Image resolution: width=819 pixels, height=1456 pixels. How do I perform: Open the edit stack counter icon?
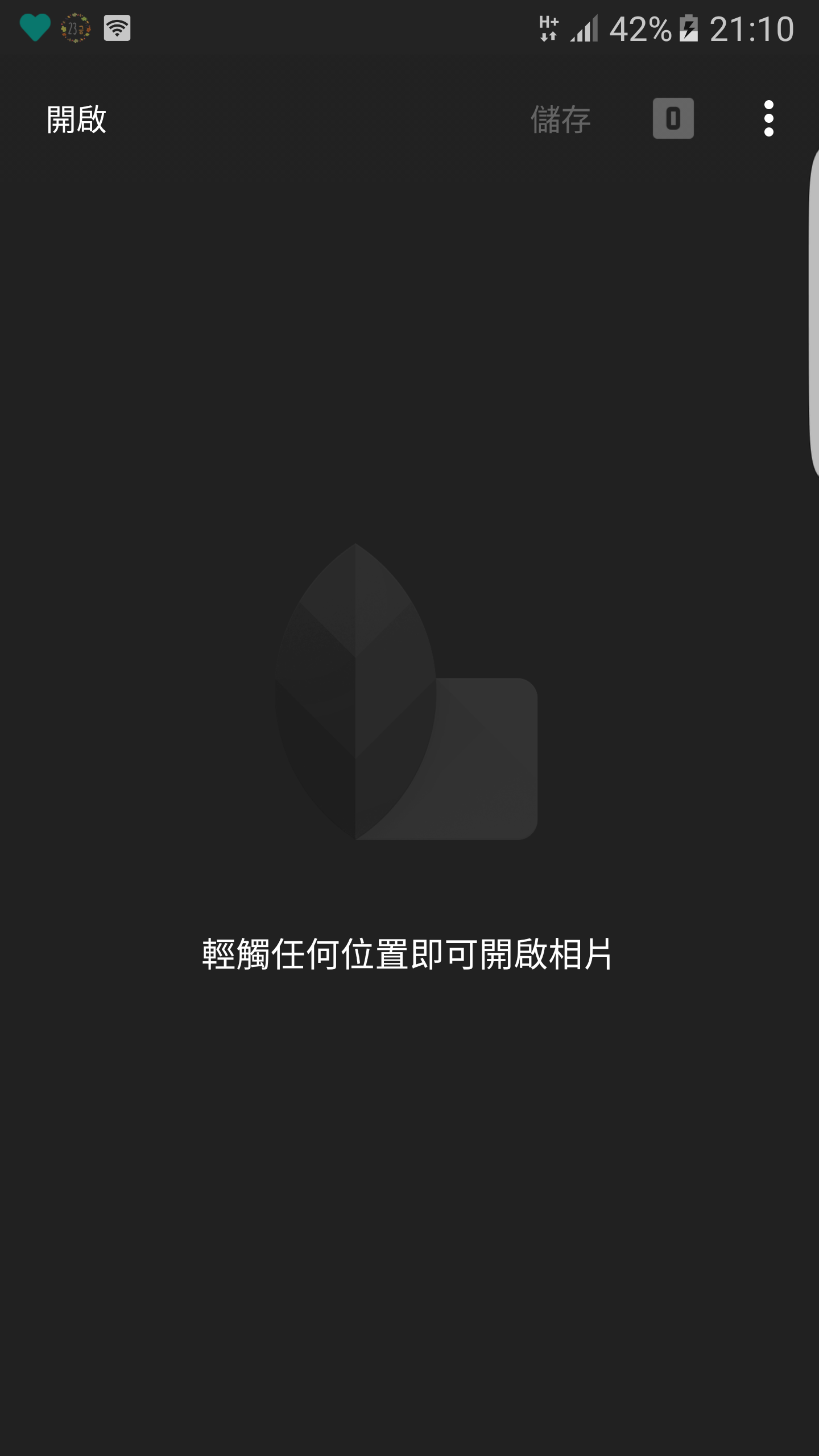[673, 118]
